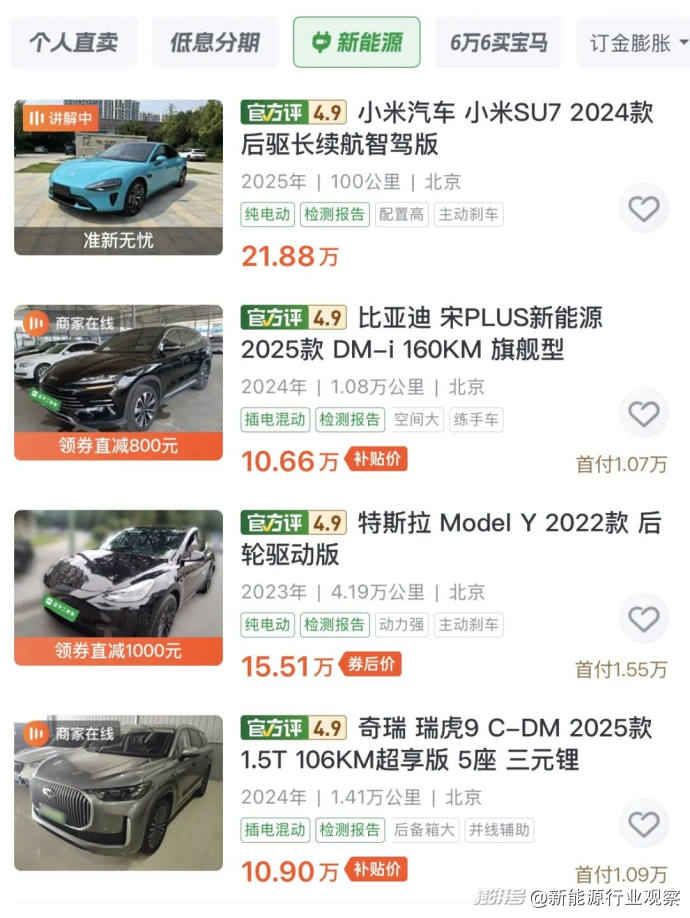Select the 个人直卖 filter chip
This screenshot has width=690, height=918.
pos(73,42)
